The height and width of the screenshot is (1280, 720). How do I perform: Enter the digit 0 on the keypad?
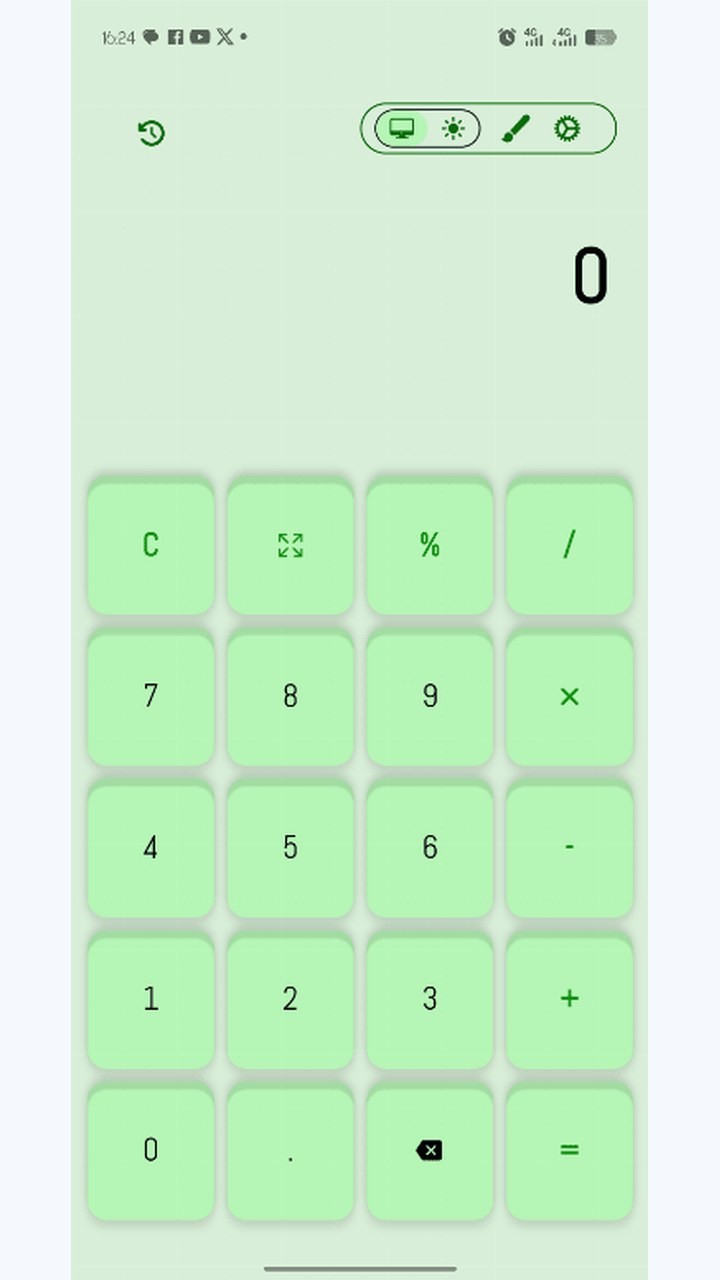(151, 1151)
